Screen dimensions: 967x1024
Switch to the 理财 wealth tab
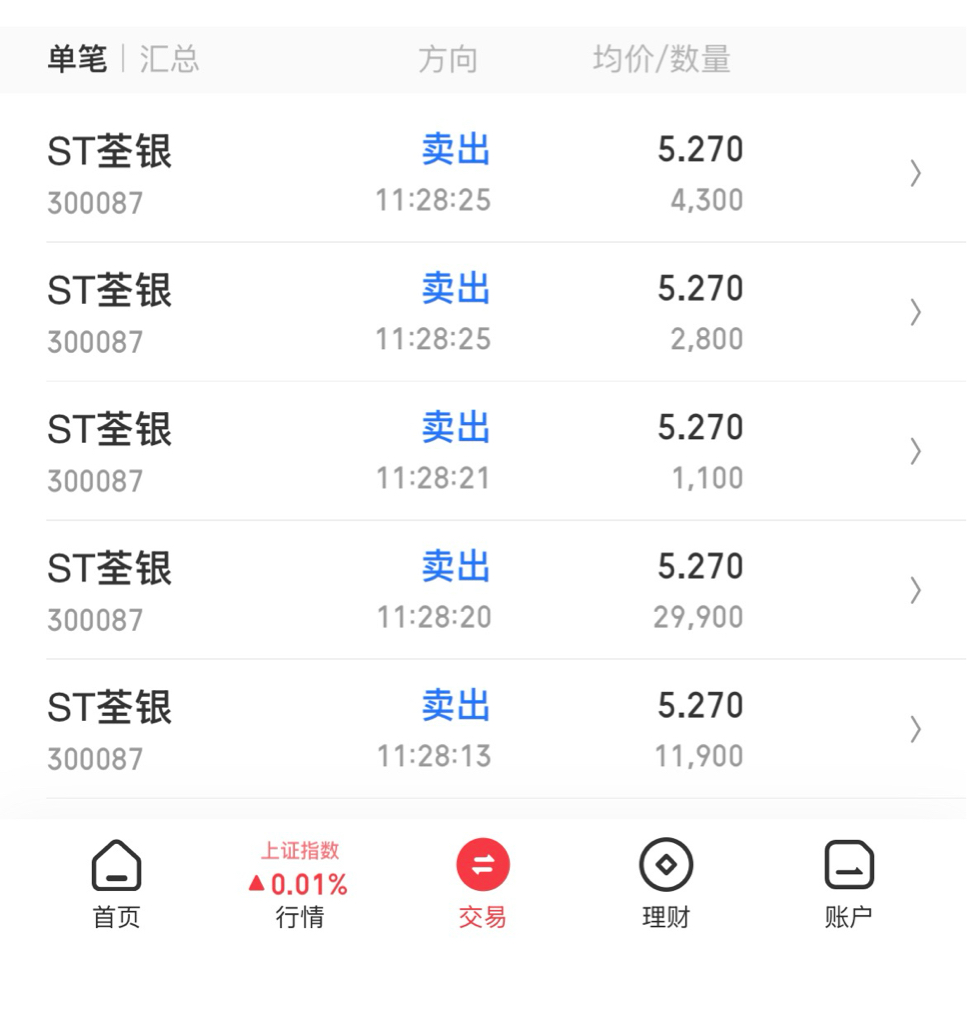[x=666, y=885]
